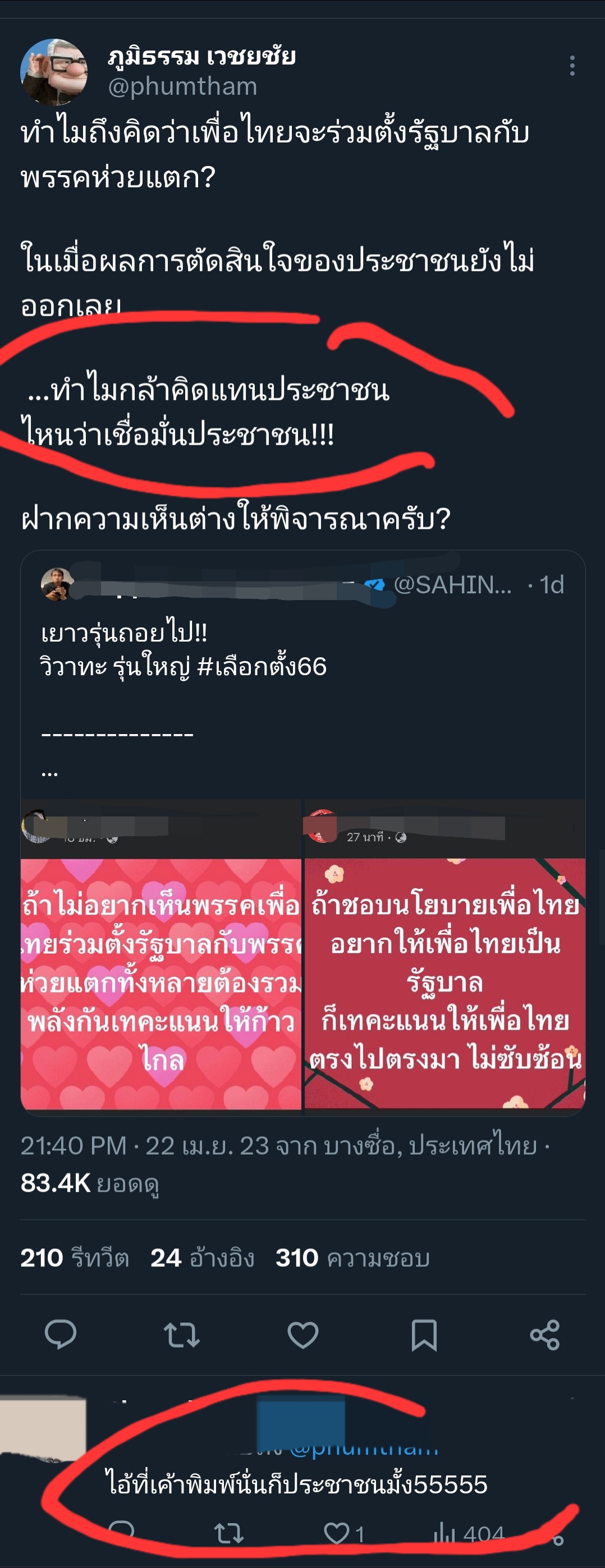This screenshot has height=1568, width=605.
Task: View the 310 ความชอบ likes list
Action: coord(352,1257)
